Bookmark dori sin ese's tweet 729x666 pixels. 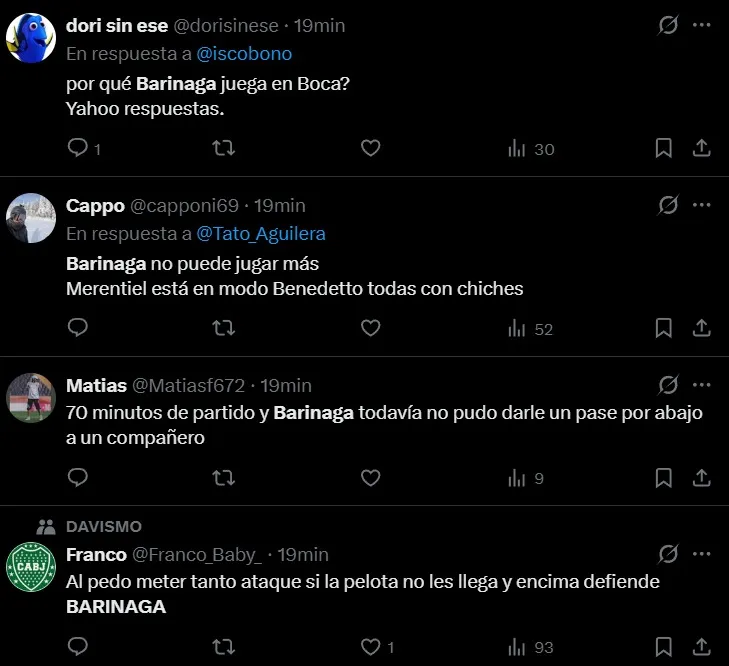pos(663,149)
